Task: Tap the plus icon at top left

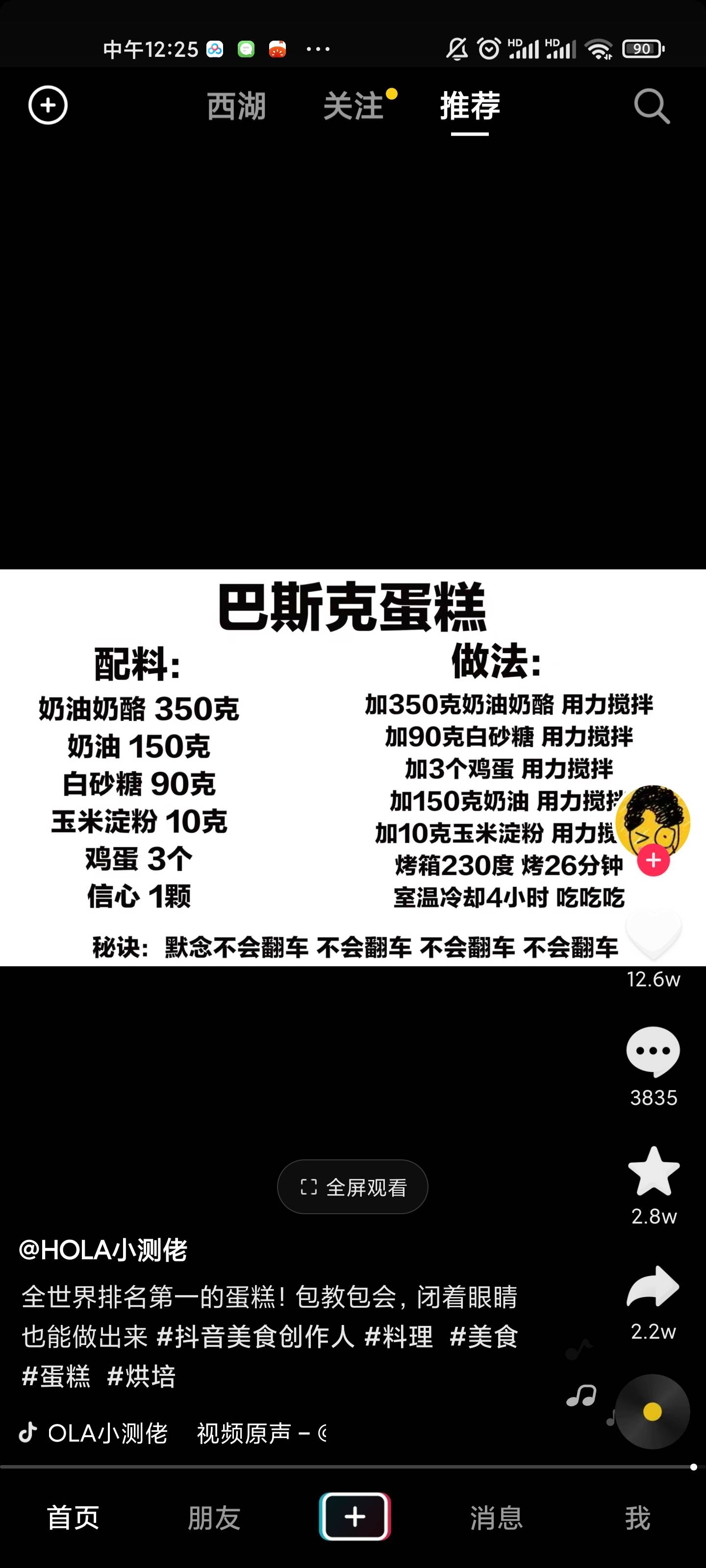Action: (x=48, y=105)
